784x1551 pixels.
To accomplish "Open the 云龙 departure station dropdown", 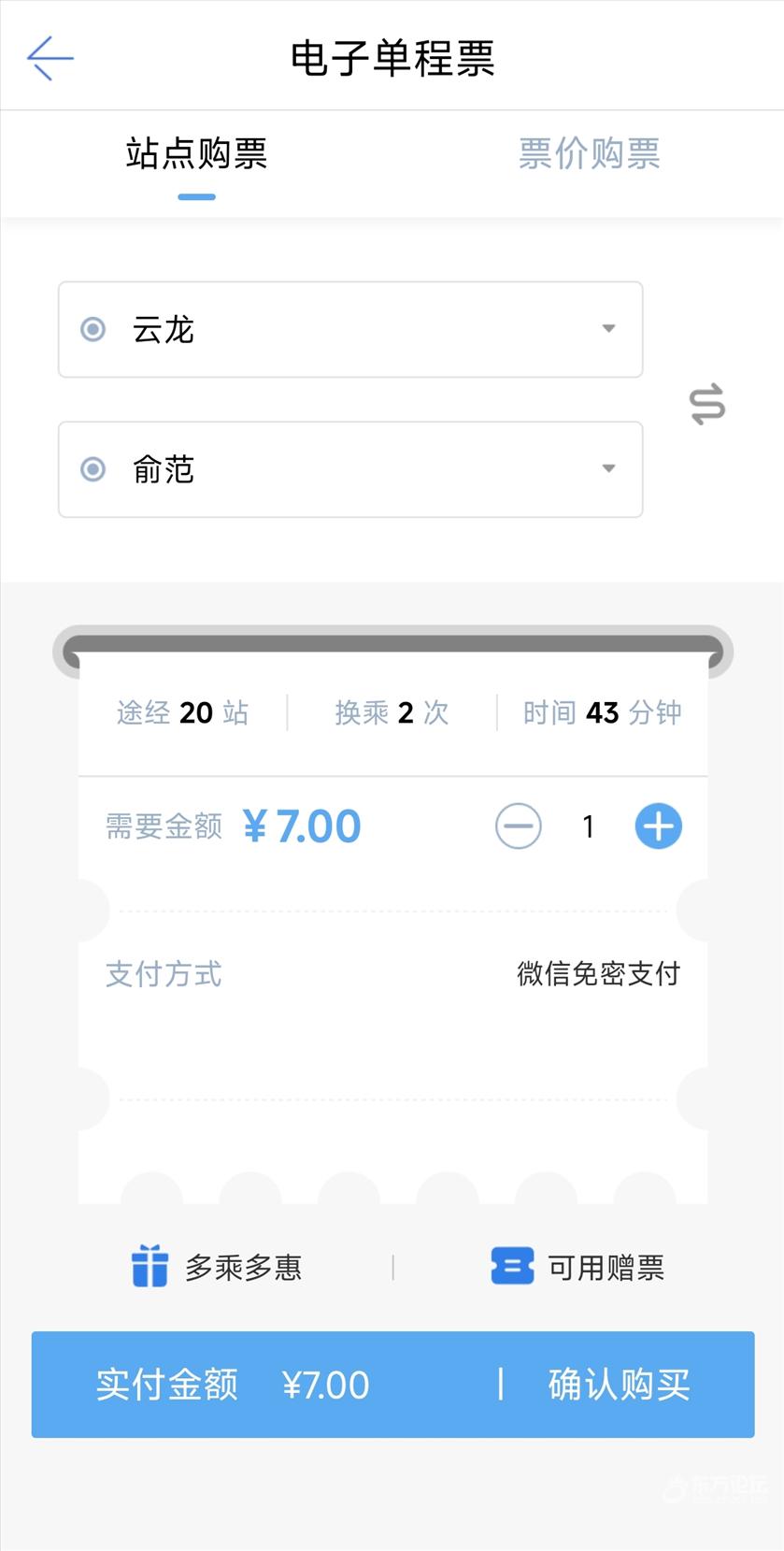I will (350, 329).
